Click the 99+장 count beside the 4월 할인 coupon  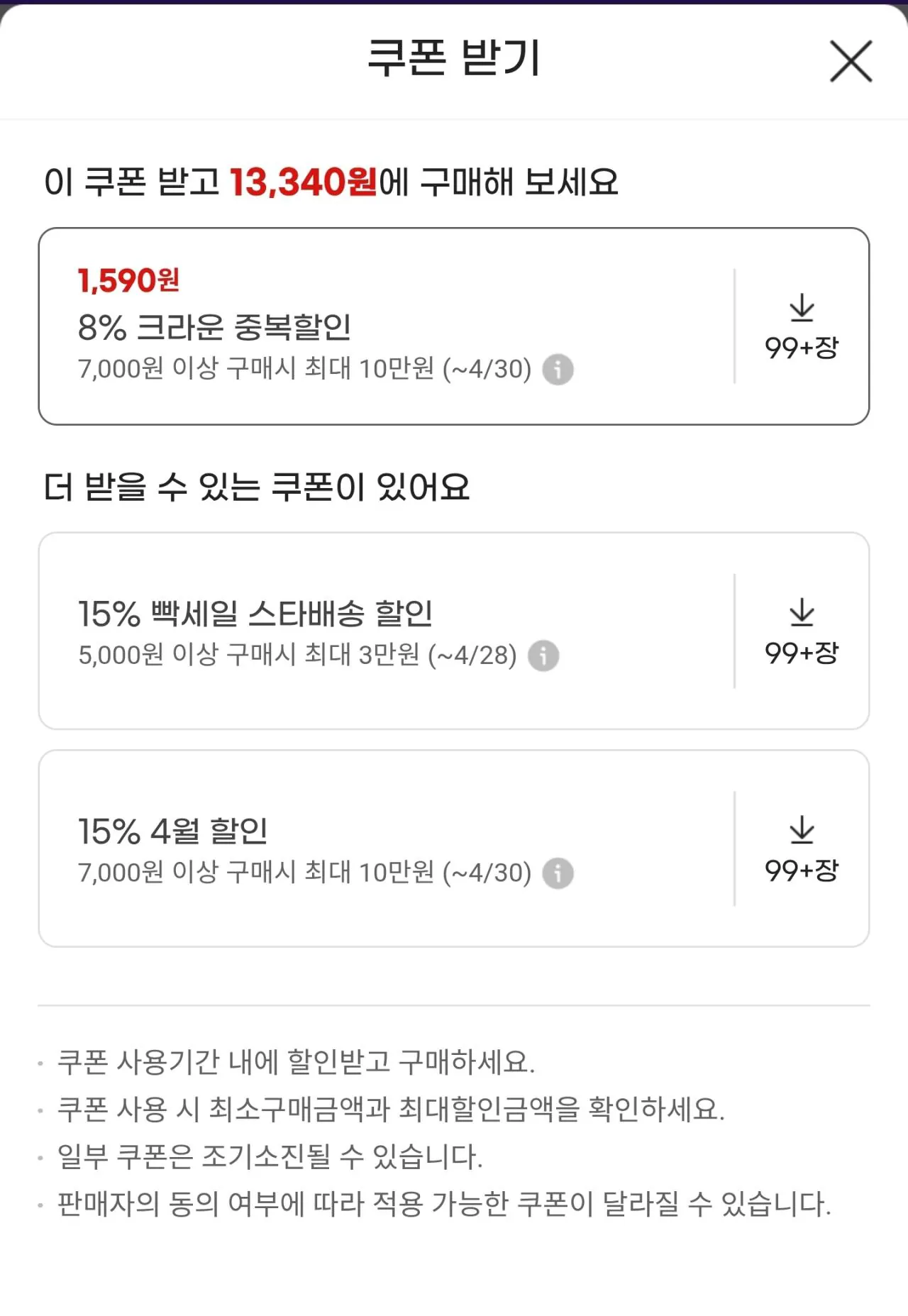point(802,867)
